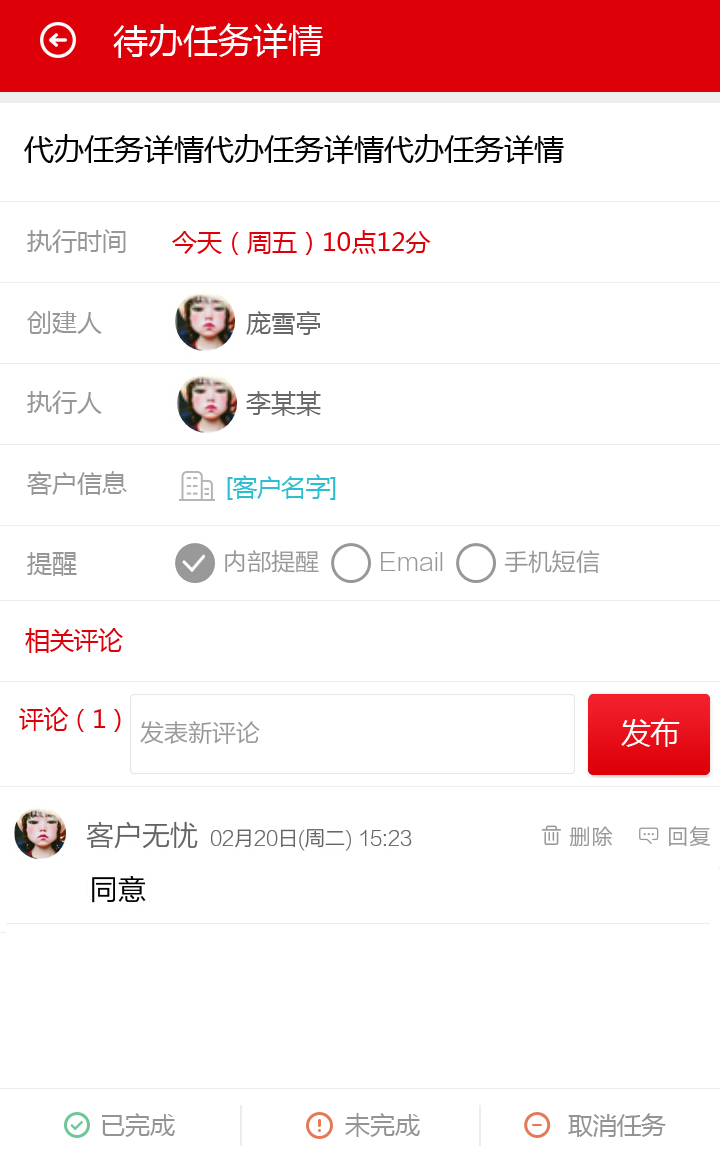Go back using the top arrow

pos(58,40)
